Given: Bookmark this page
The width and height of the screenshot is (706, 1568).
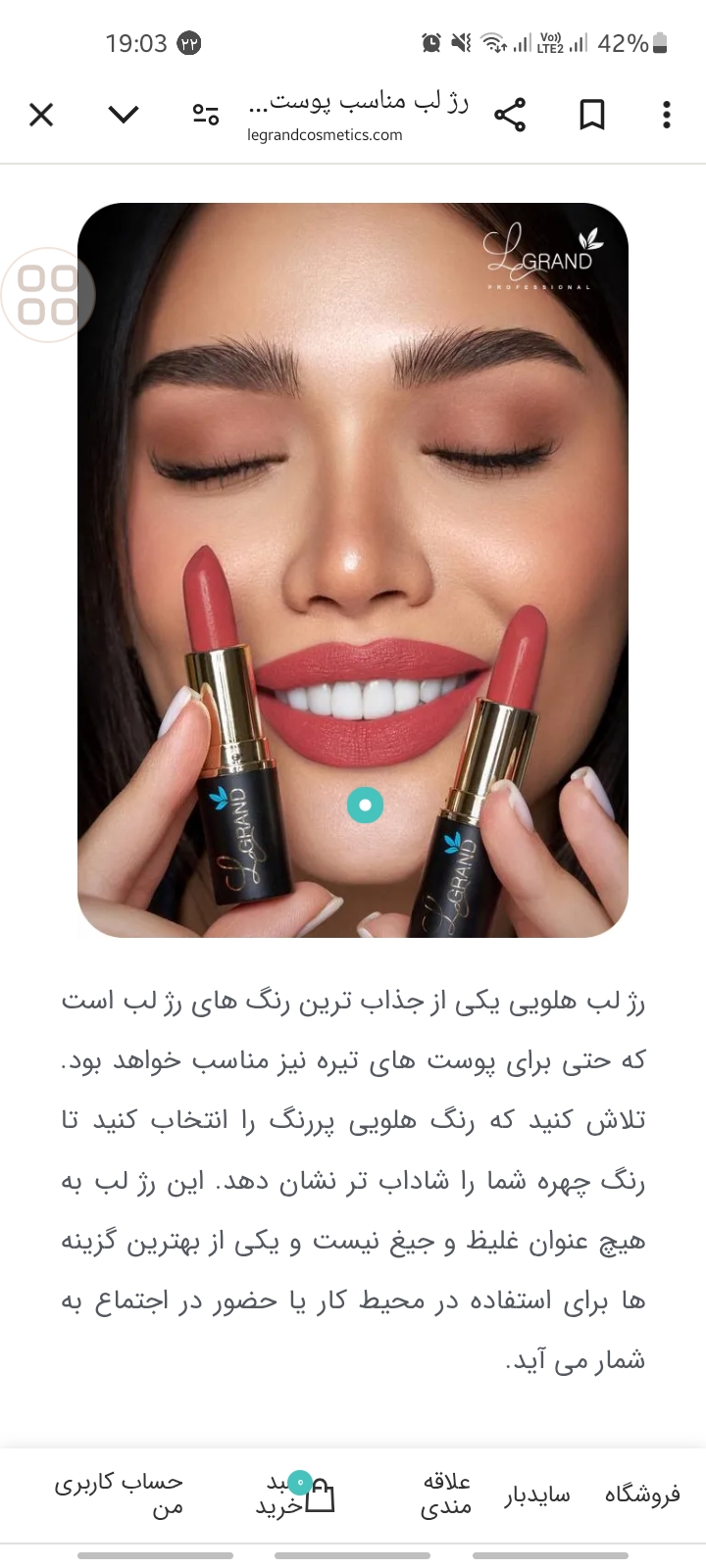Looking at the screenshot, I should [x=592, y=116].
